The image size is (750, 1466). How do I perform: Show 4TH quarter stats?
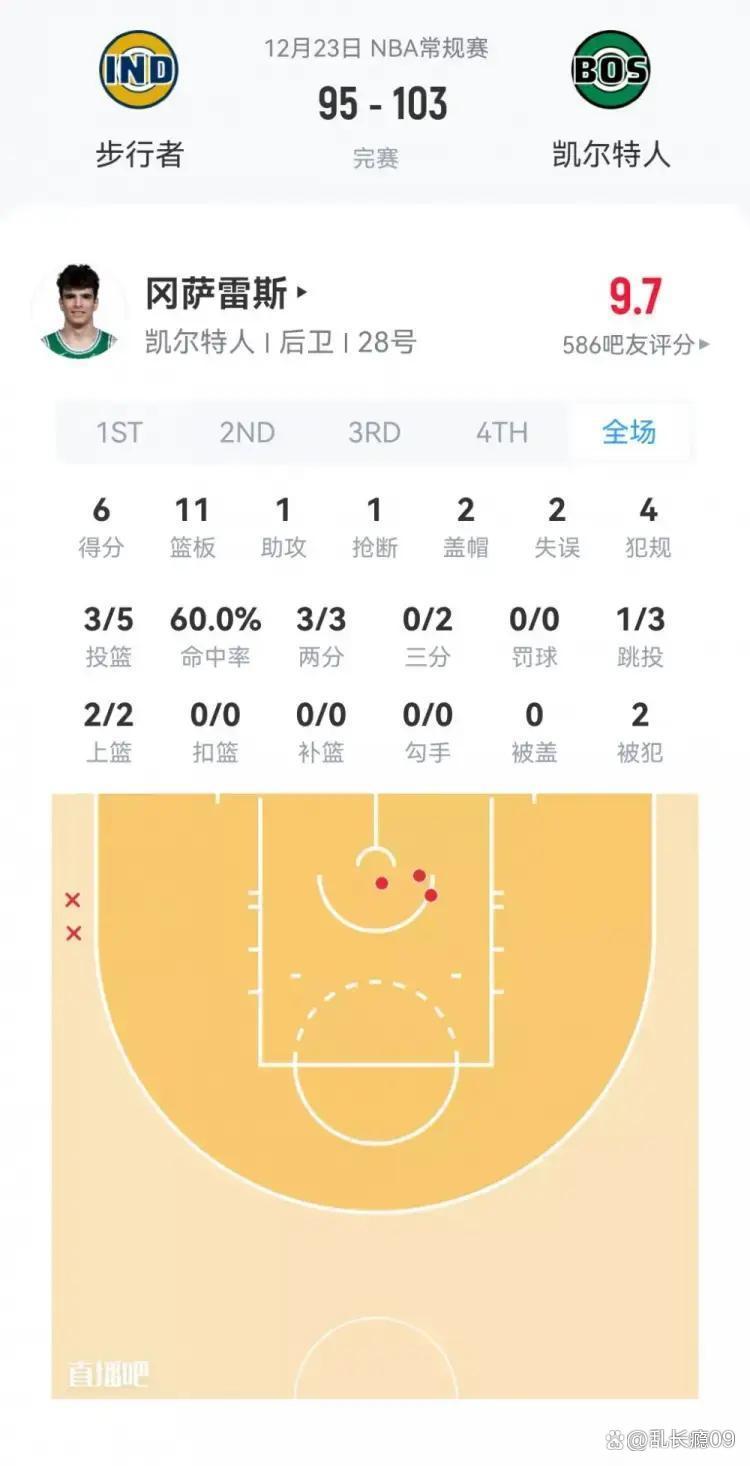click(501, 432)
